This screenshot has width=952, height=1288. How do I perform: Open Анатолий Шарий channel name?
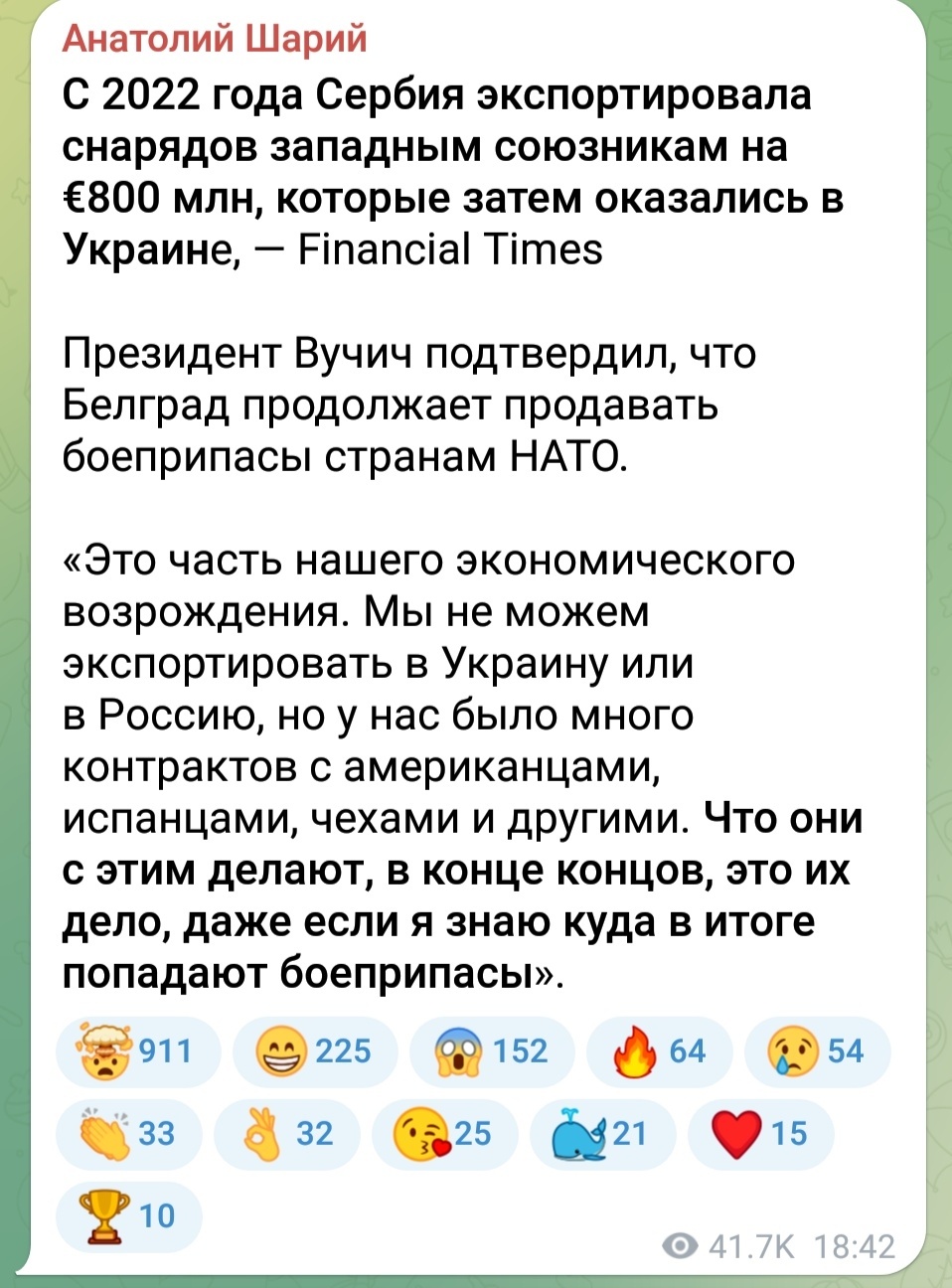point(214,39)
